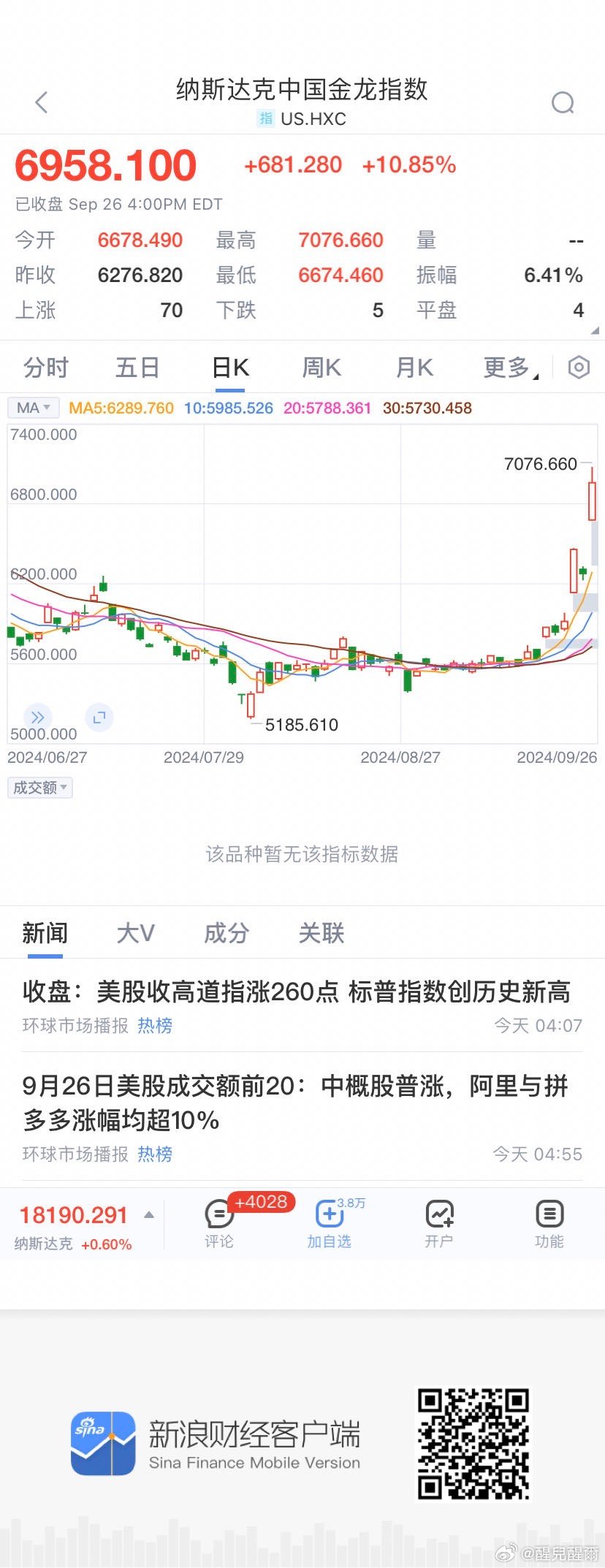Switch chart to 五日 view

coord(137,368)
